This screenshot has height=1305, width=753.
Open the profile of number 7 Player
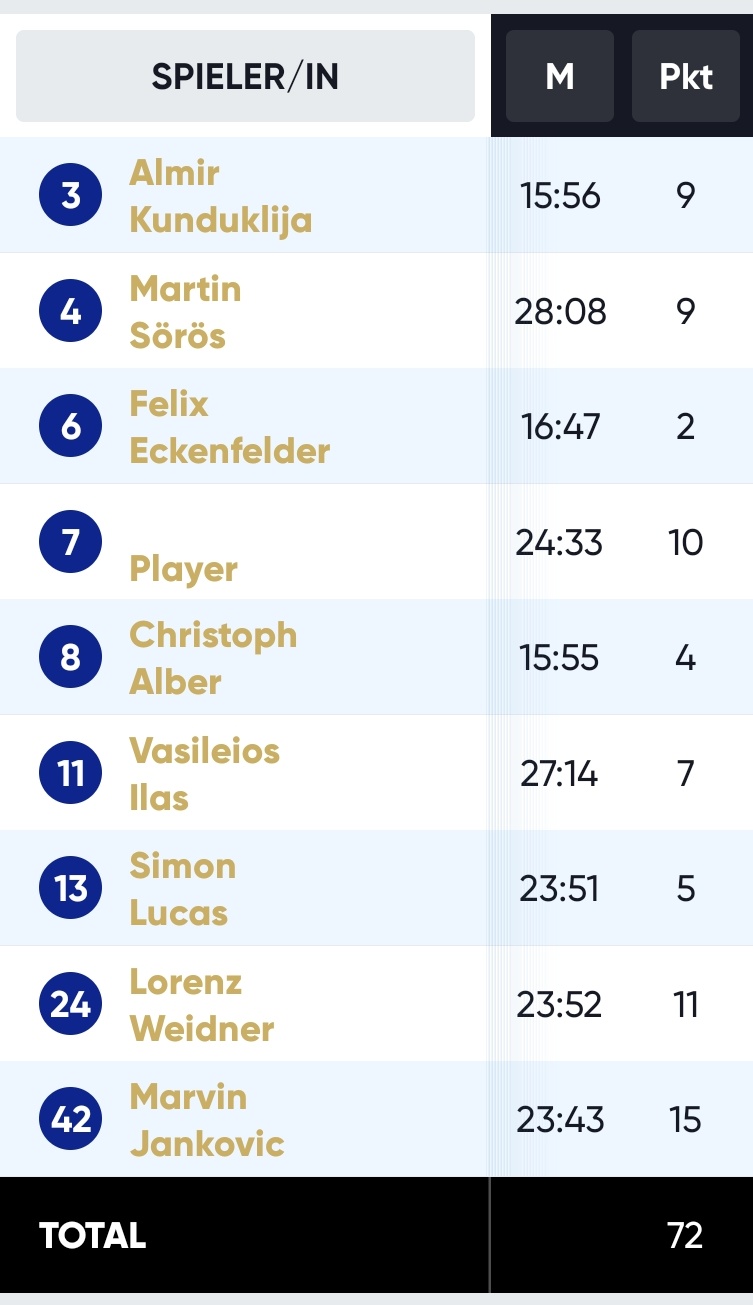point(183,569)
